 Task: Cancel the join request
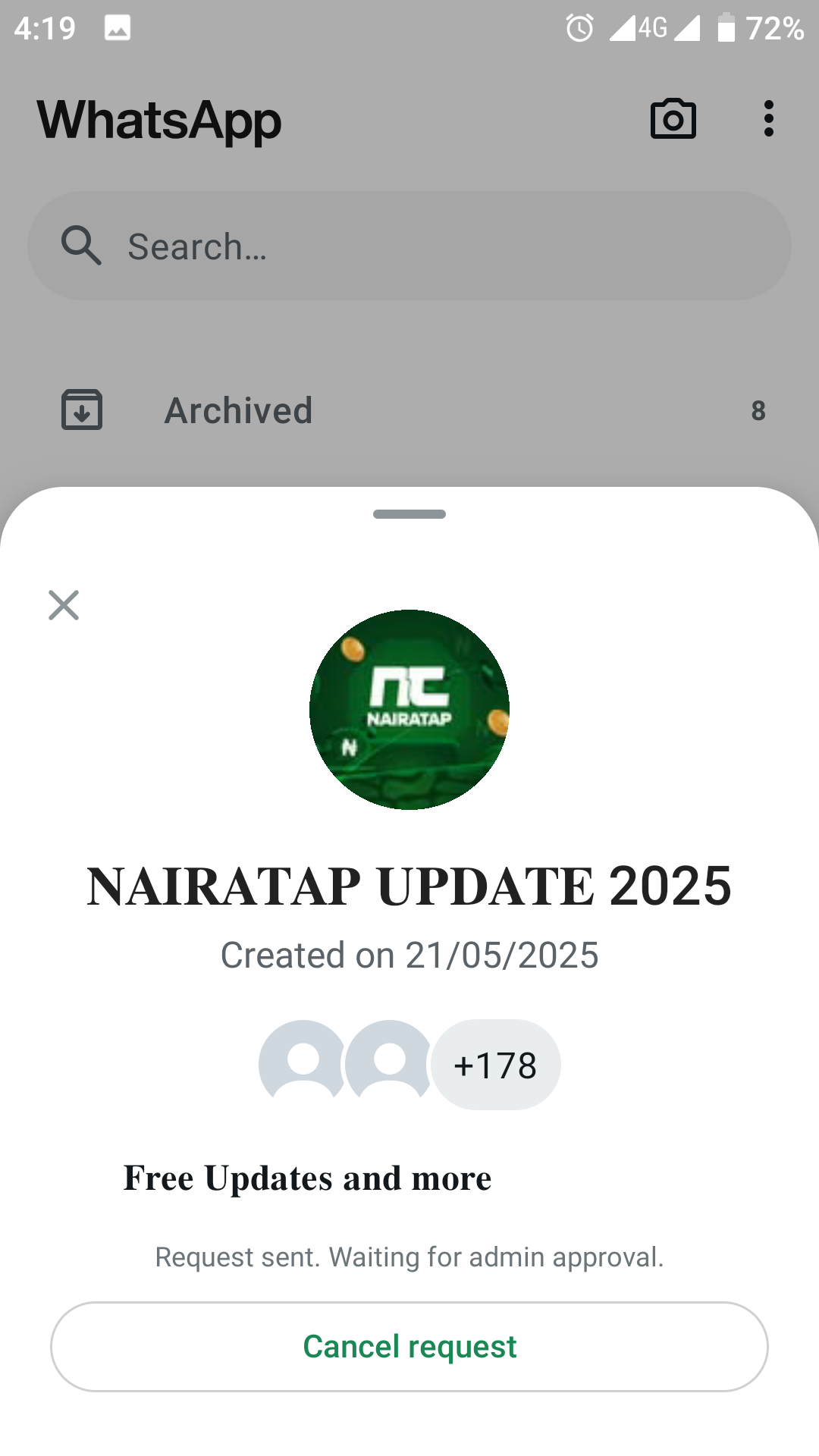click(409, 1347)
